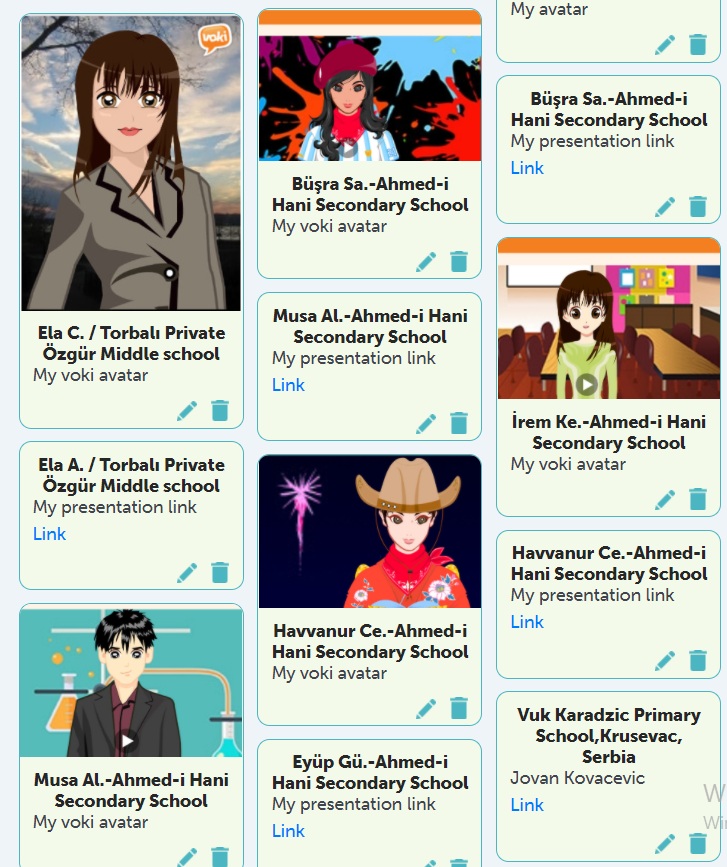The width and height of the screenshot is (727, 867).
Task: Edit Ela A.'s presentation link post
Action: click(x=187, y=573)
